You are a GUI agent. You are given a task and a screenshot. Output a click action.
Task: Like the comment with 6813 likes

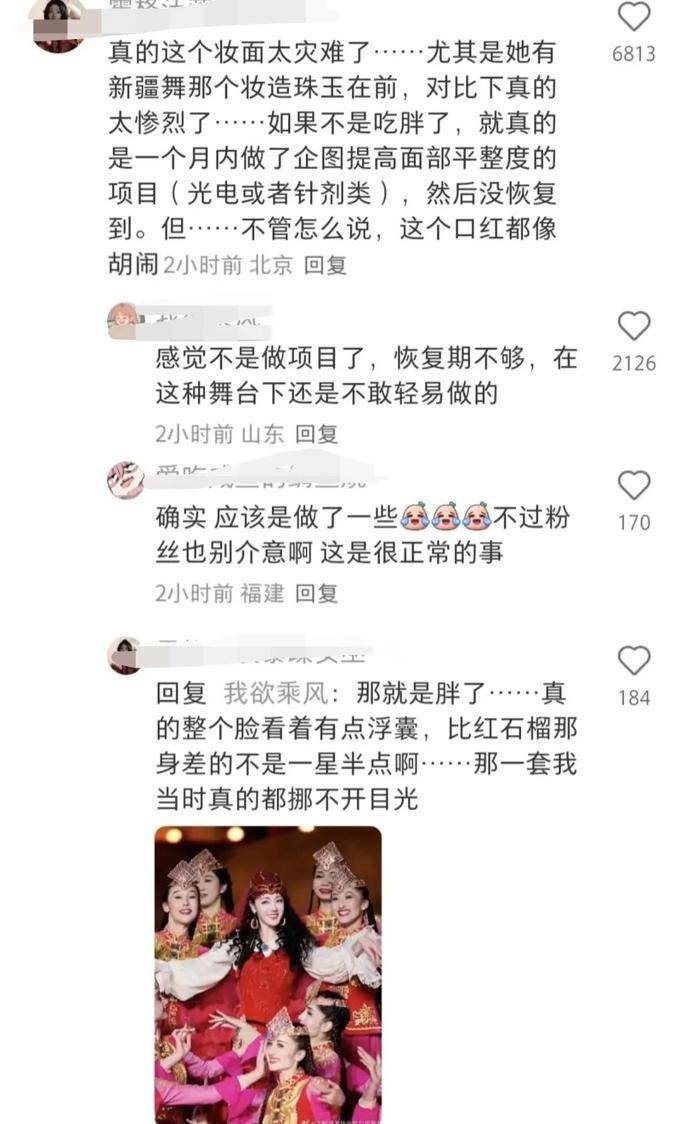633,17
